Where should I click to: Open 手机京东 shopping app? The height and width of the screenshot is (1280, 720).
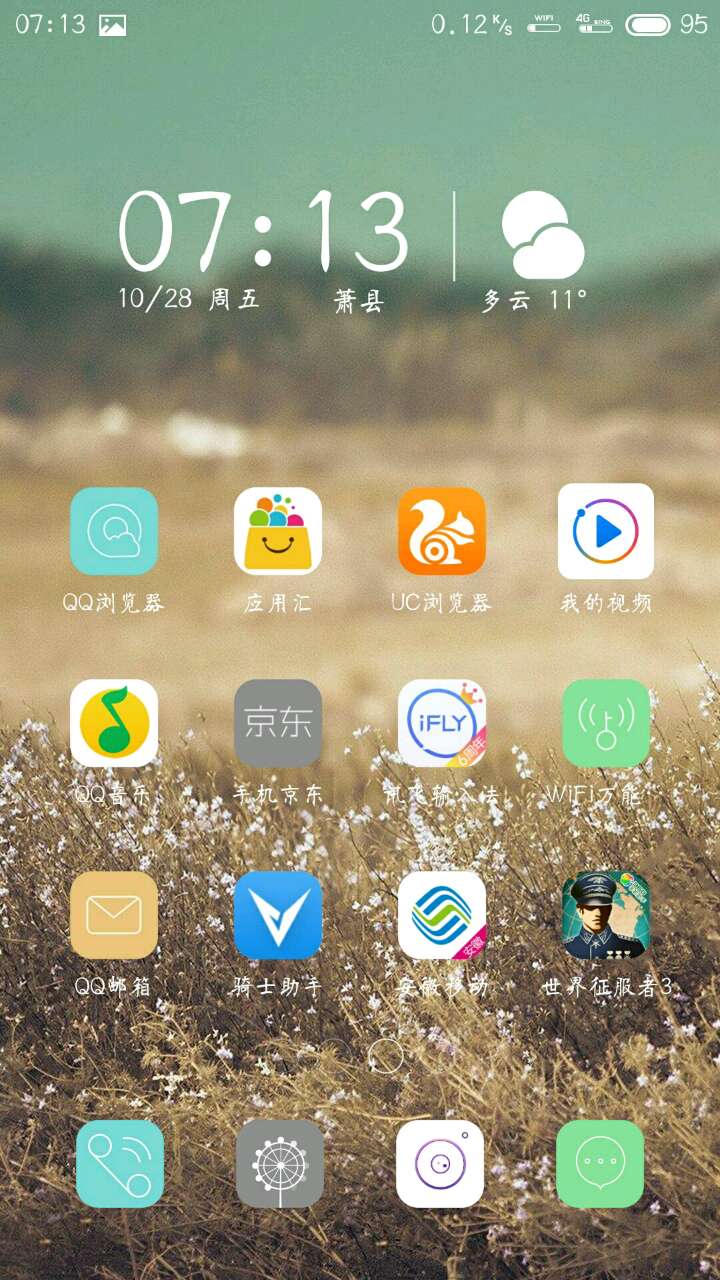(278, 723)
